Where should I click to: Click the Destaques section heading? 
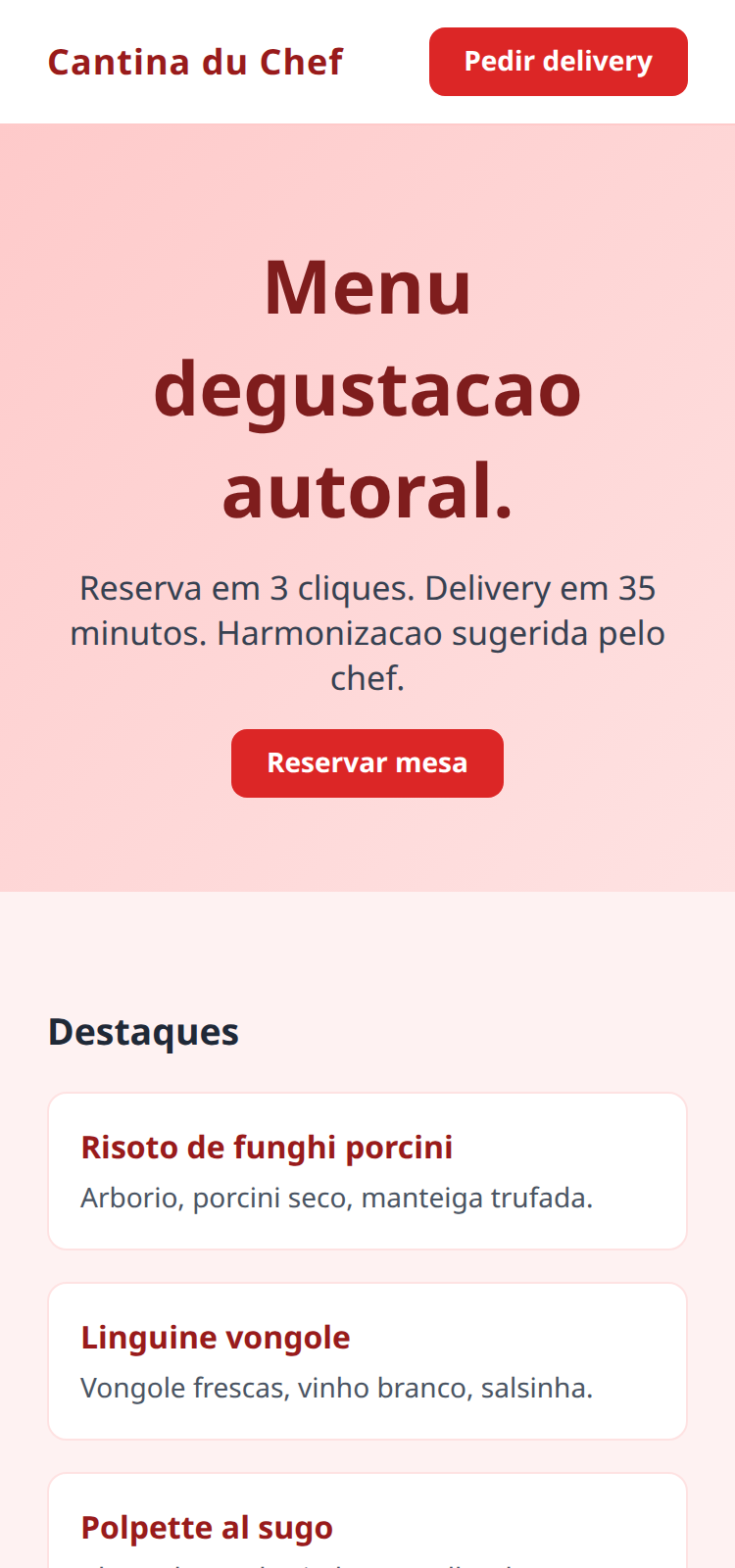[x=143, y=1031]
